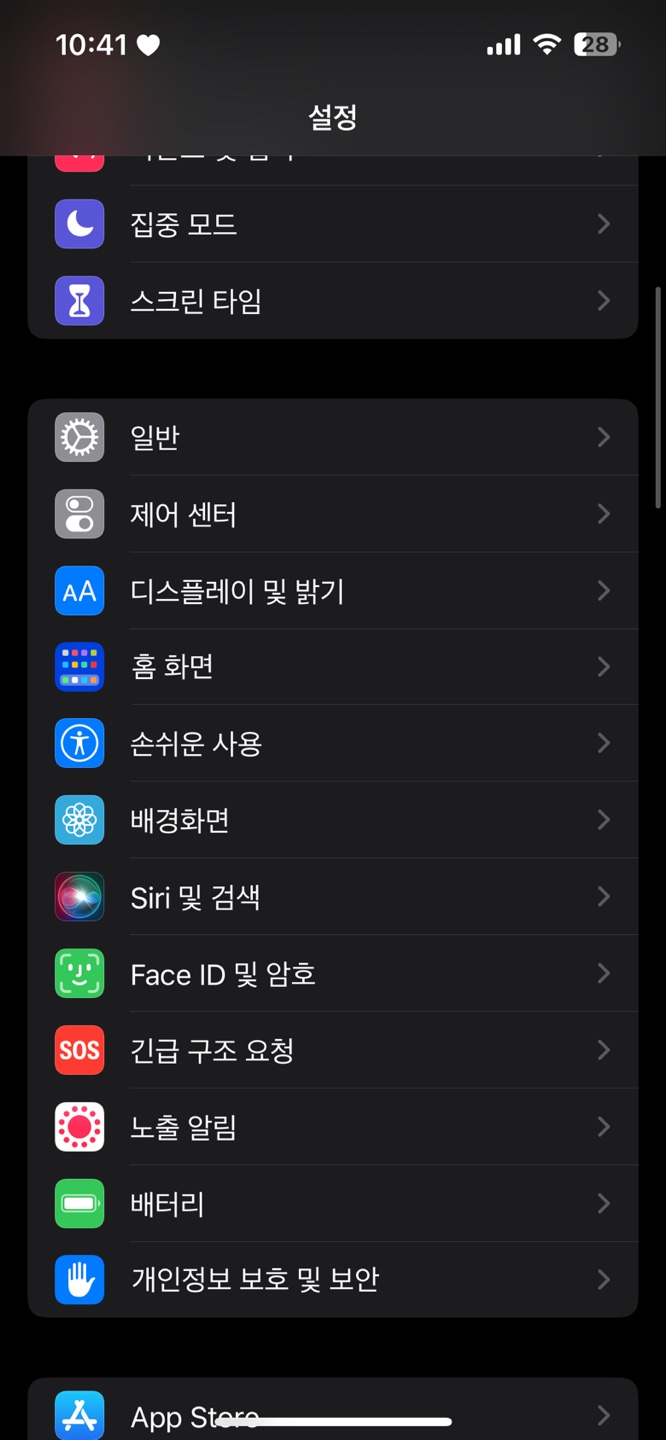Image resolution: width=666 pixels, height=1440 pixels.
Task: Open 개인정보 보호 및 보안
Action: point(332,1280)
